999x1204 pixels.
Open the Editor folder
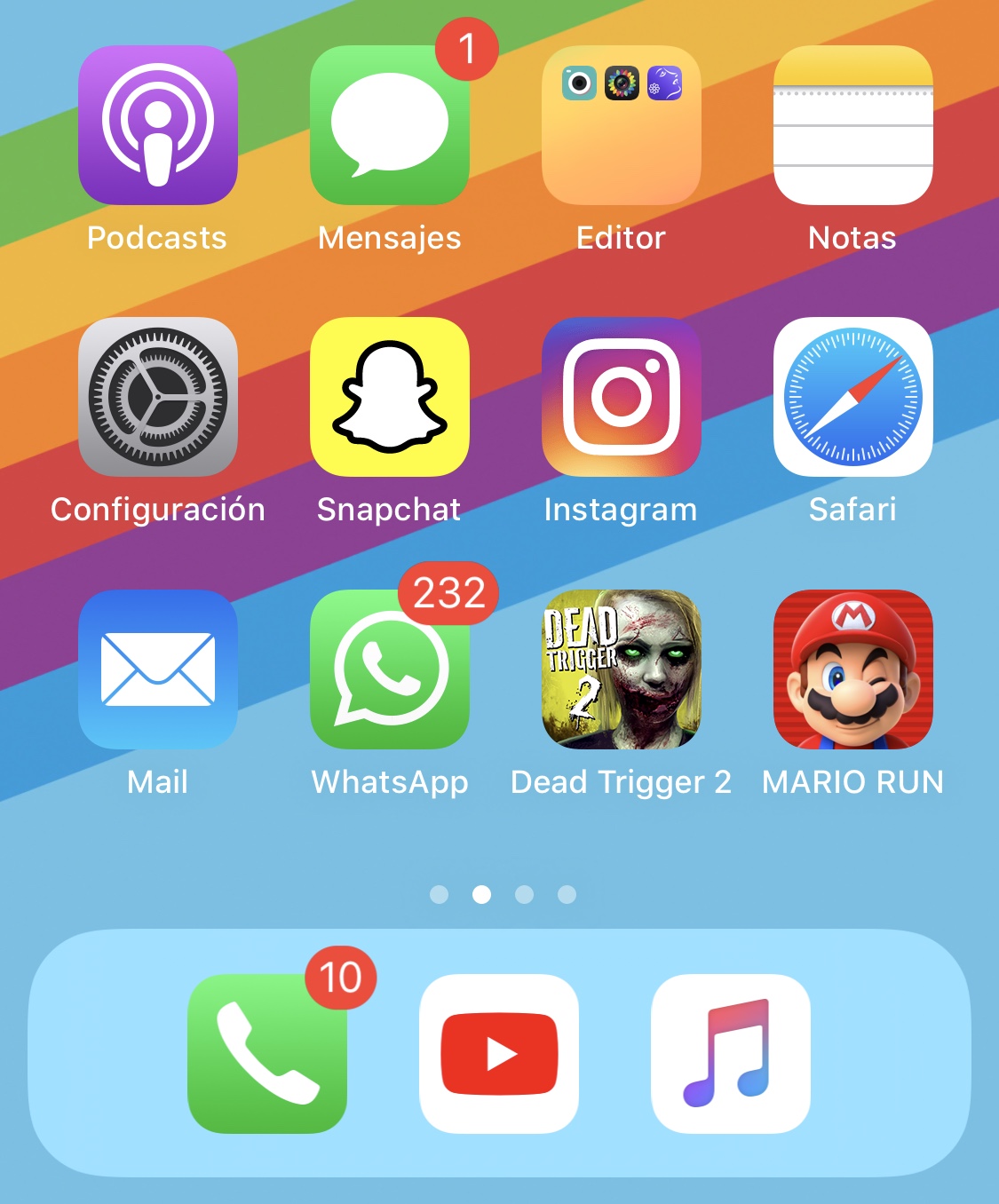622,125
